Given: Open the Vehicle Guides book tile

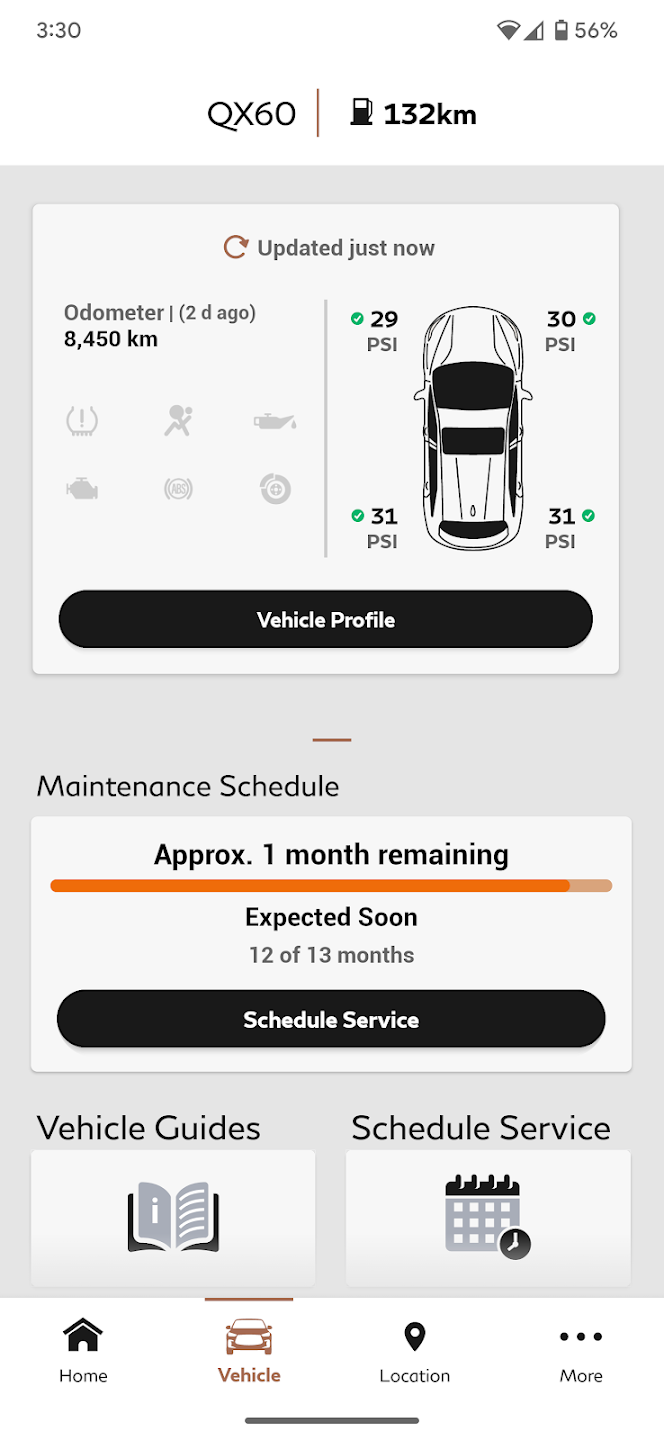Looking at the screenshot, I should (x=173, y=1217).
